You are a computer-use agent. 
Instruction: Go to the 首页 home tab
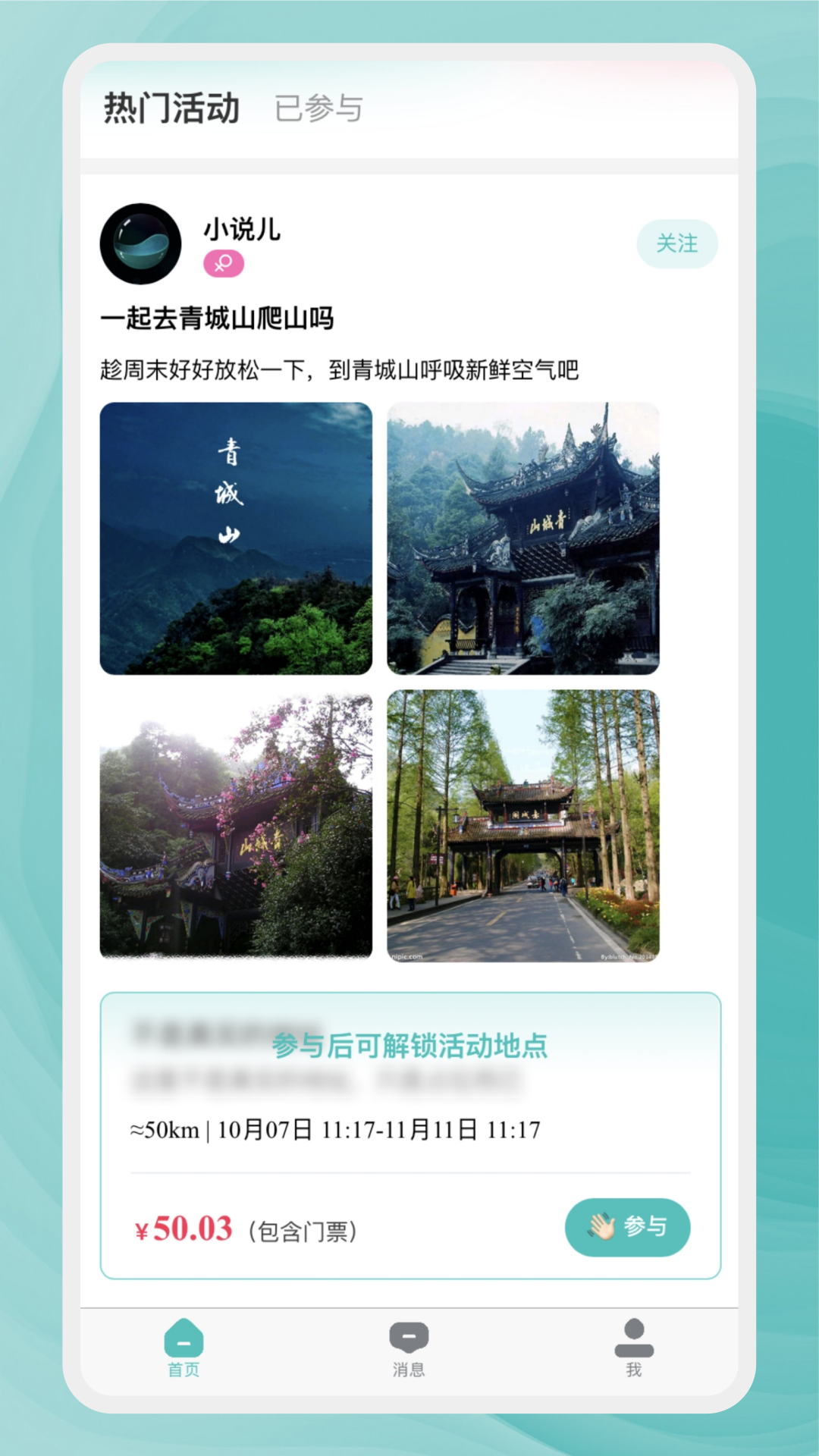pyautogui.click(x=184, y=1348)
